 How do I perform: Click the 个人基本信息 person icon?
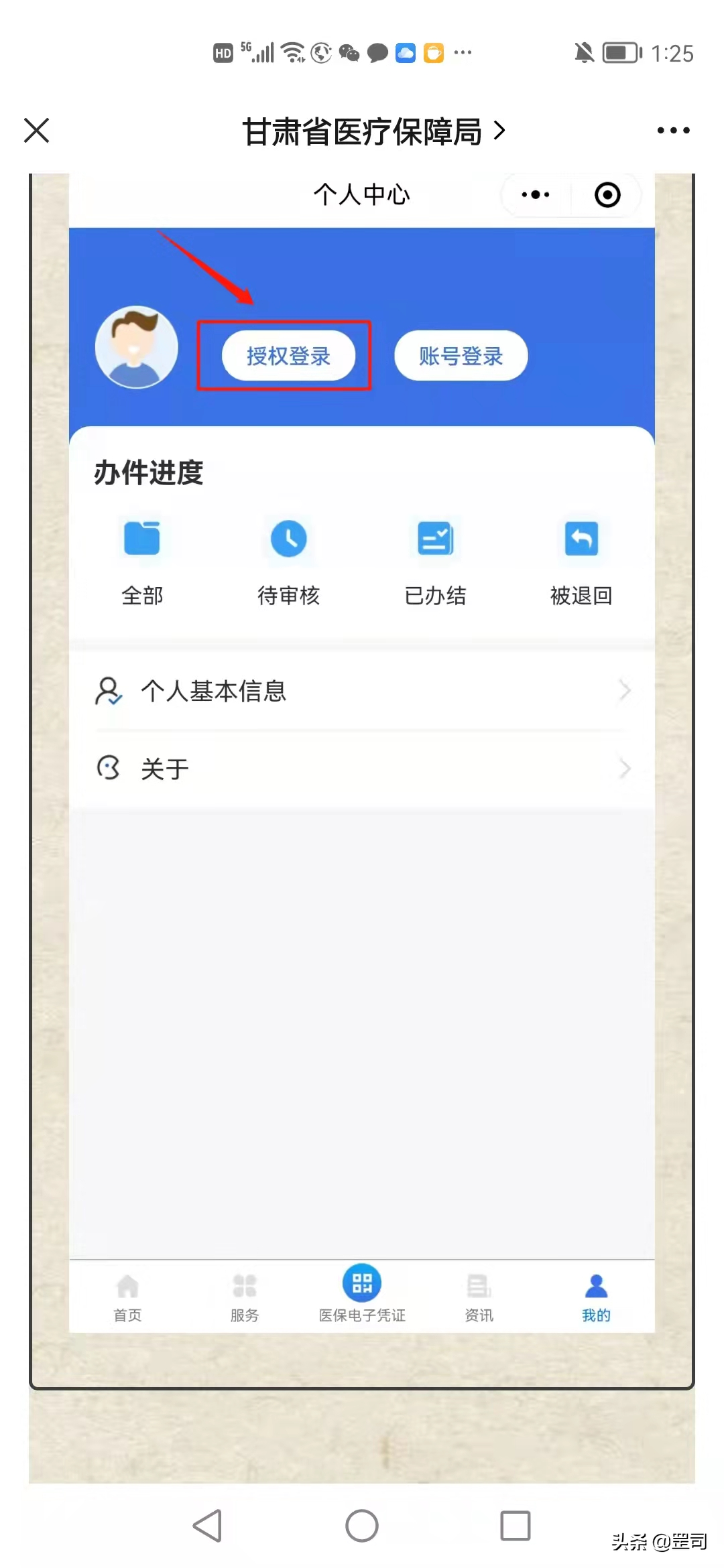108,690
